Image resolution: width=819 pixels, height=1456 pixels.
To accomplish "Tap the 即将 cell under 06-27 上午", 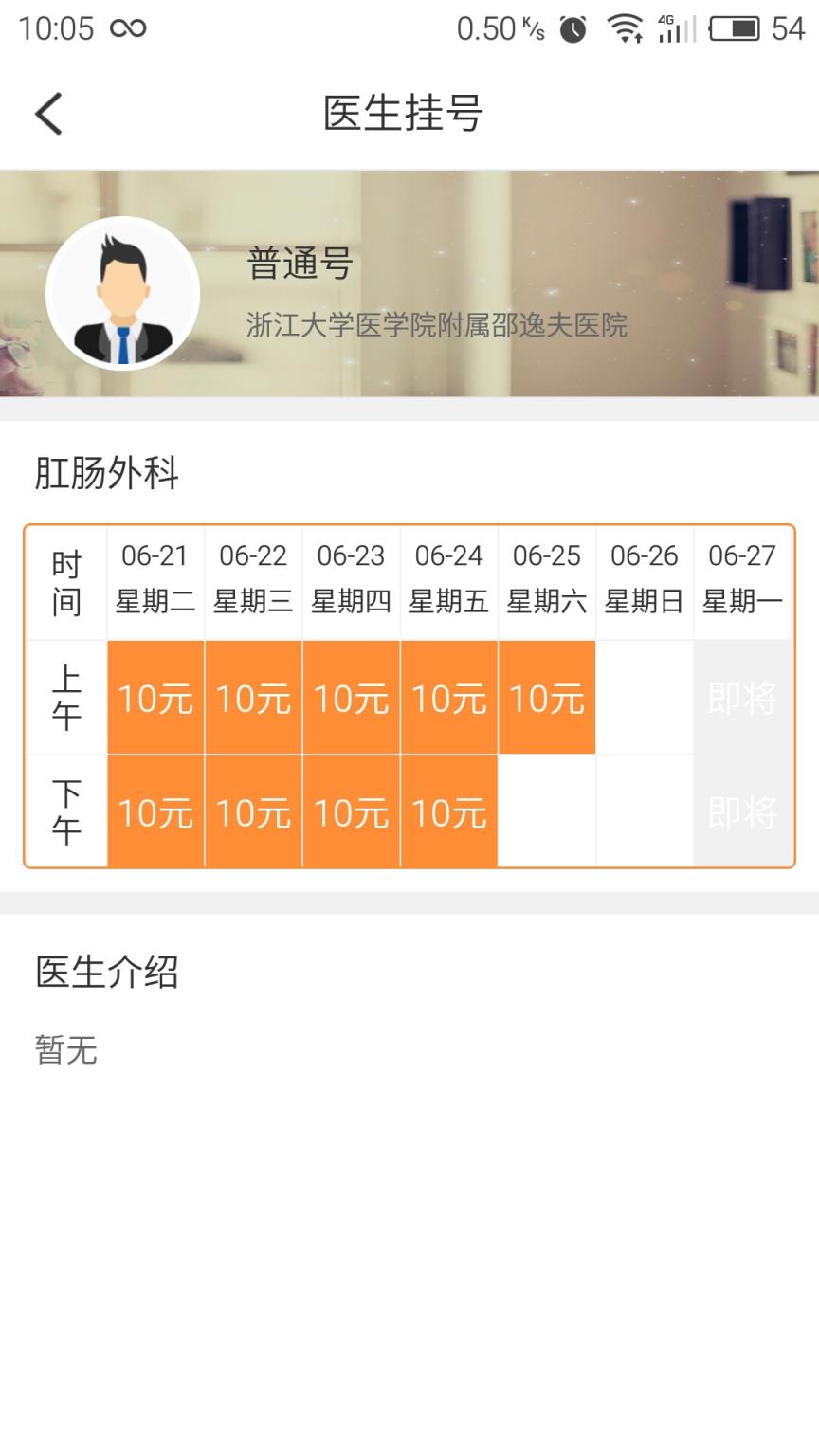I will click(742, 699).
